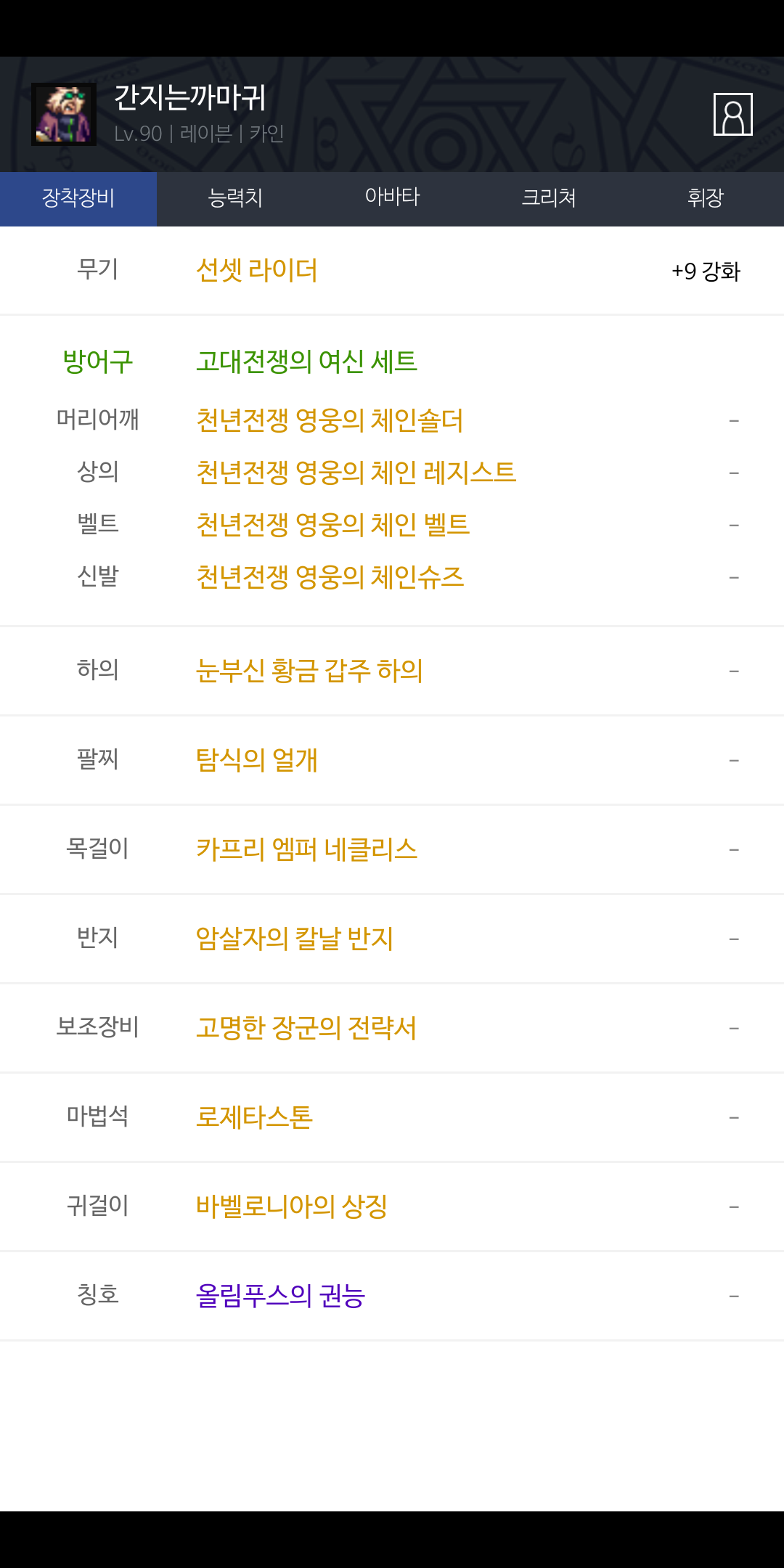View bracelet 탐식의 얼개
Image resolution: width=784 pixels, height=1568 pixels.
pyautogui.click(x=256, y=760)
